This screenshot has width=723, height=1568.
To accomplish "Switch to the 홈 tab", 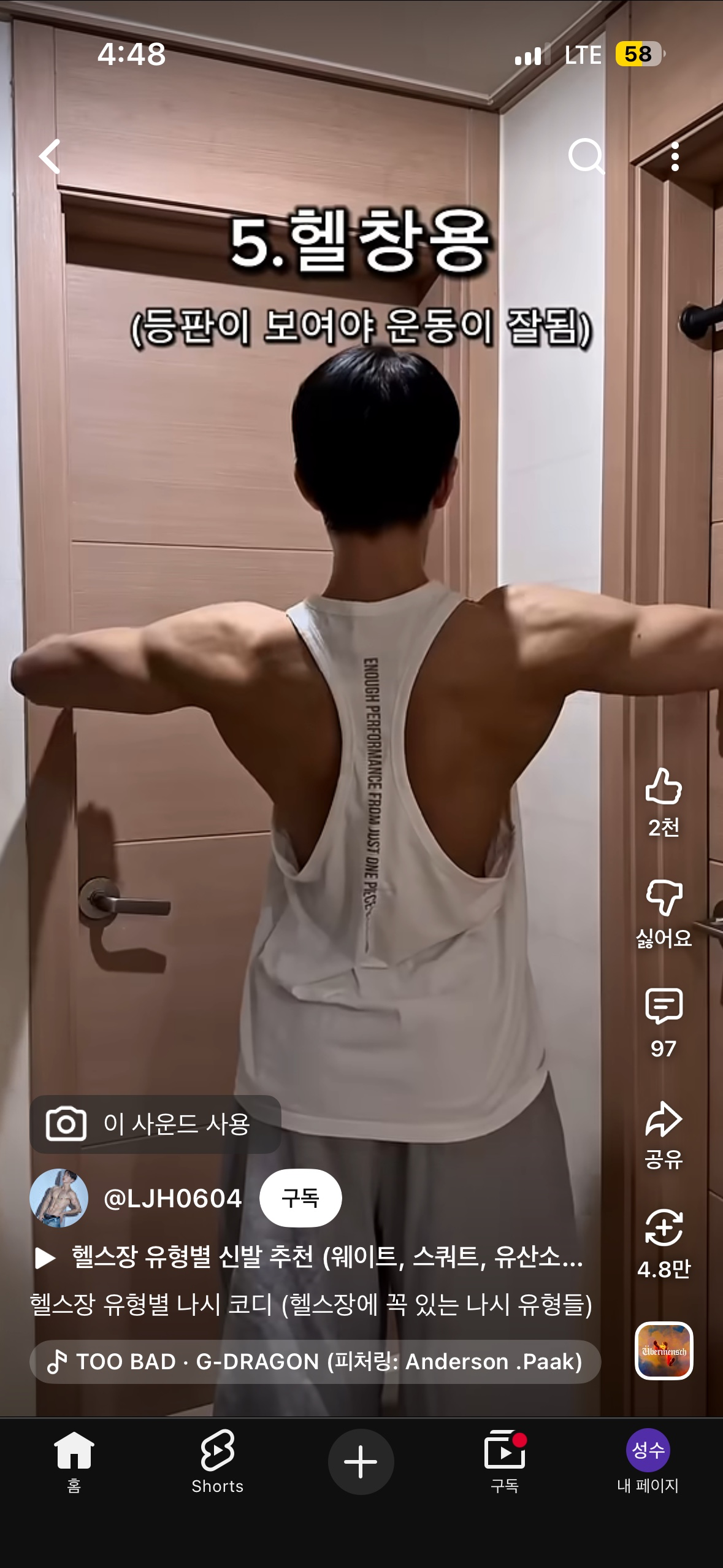I will point(74,1461).
